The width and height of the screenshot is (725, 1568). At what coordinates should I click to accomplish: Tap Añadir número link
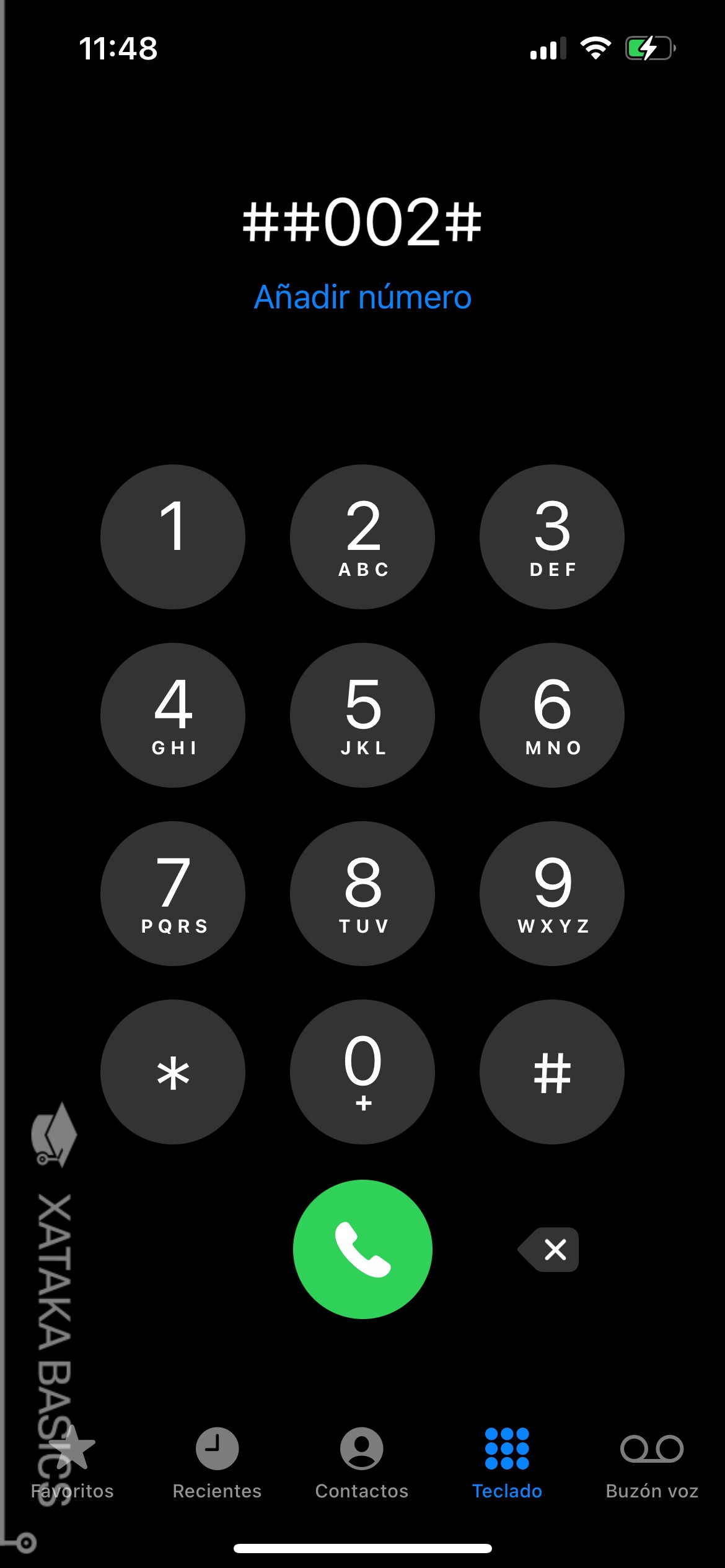[362, 297]
